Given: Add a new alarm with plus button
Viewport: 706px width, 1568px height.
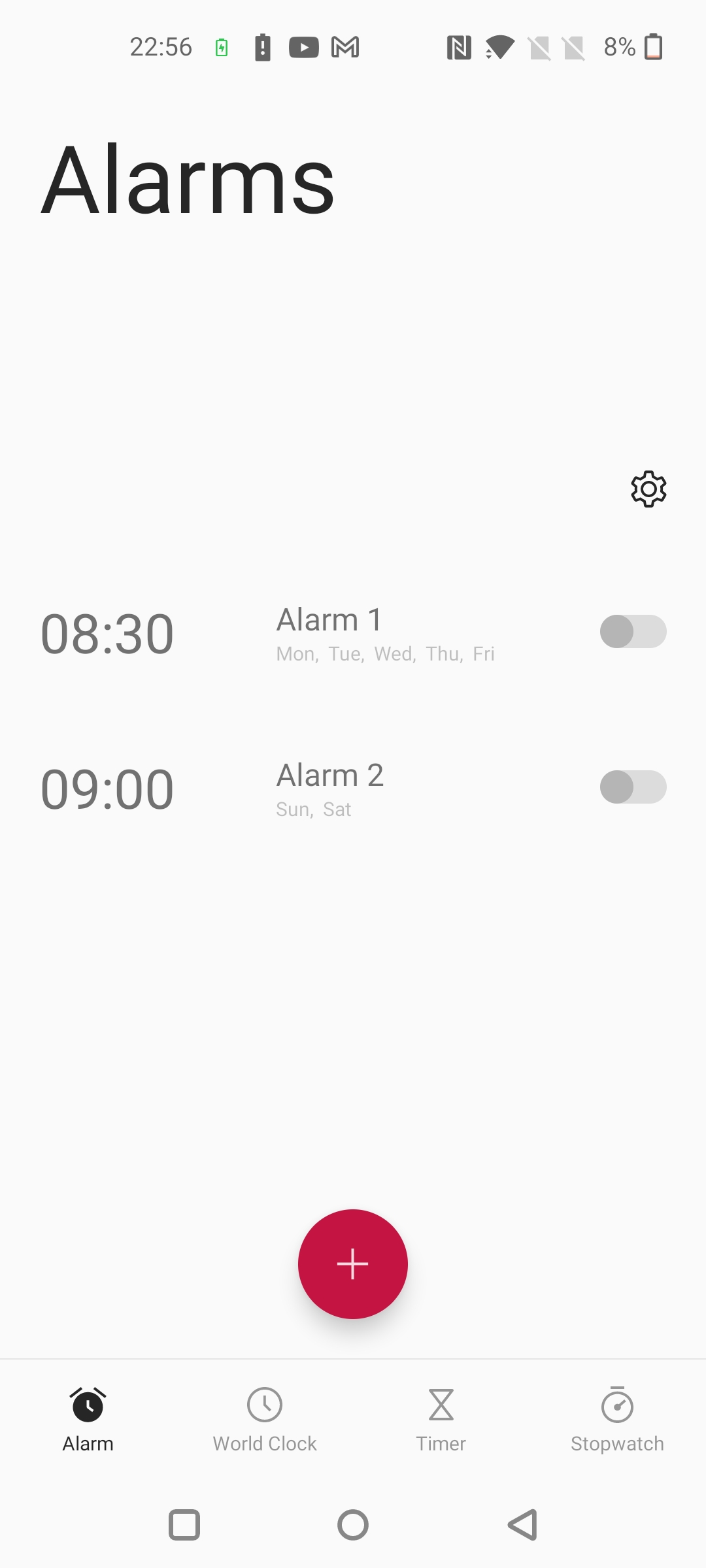Looking at the screenshot, I should [x=353, y=1264].
